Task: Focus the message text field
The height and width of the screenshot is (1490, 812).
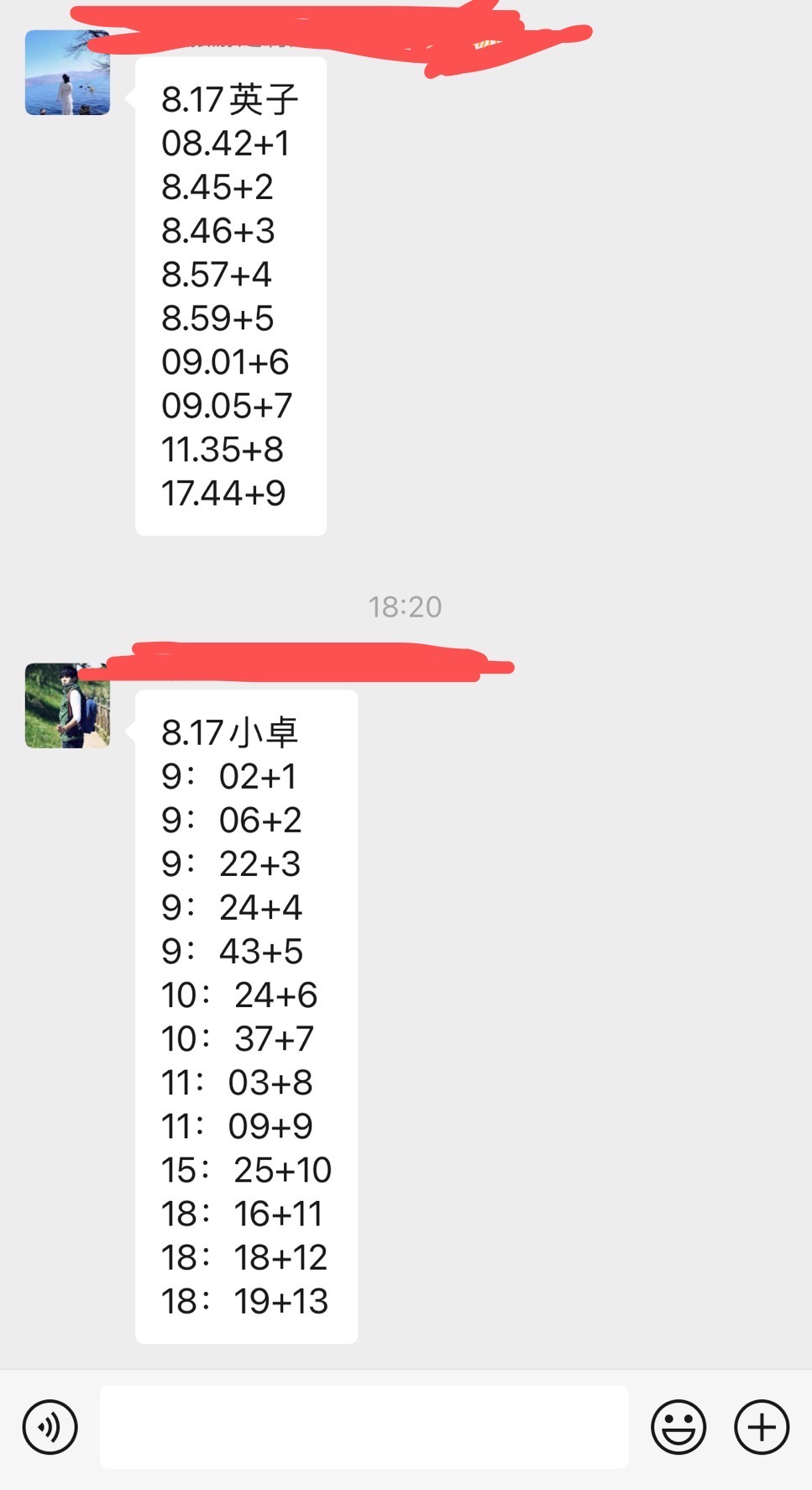Action: coord(364,1427)
